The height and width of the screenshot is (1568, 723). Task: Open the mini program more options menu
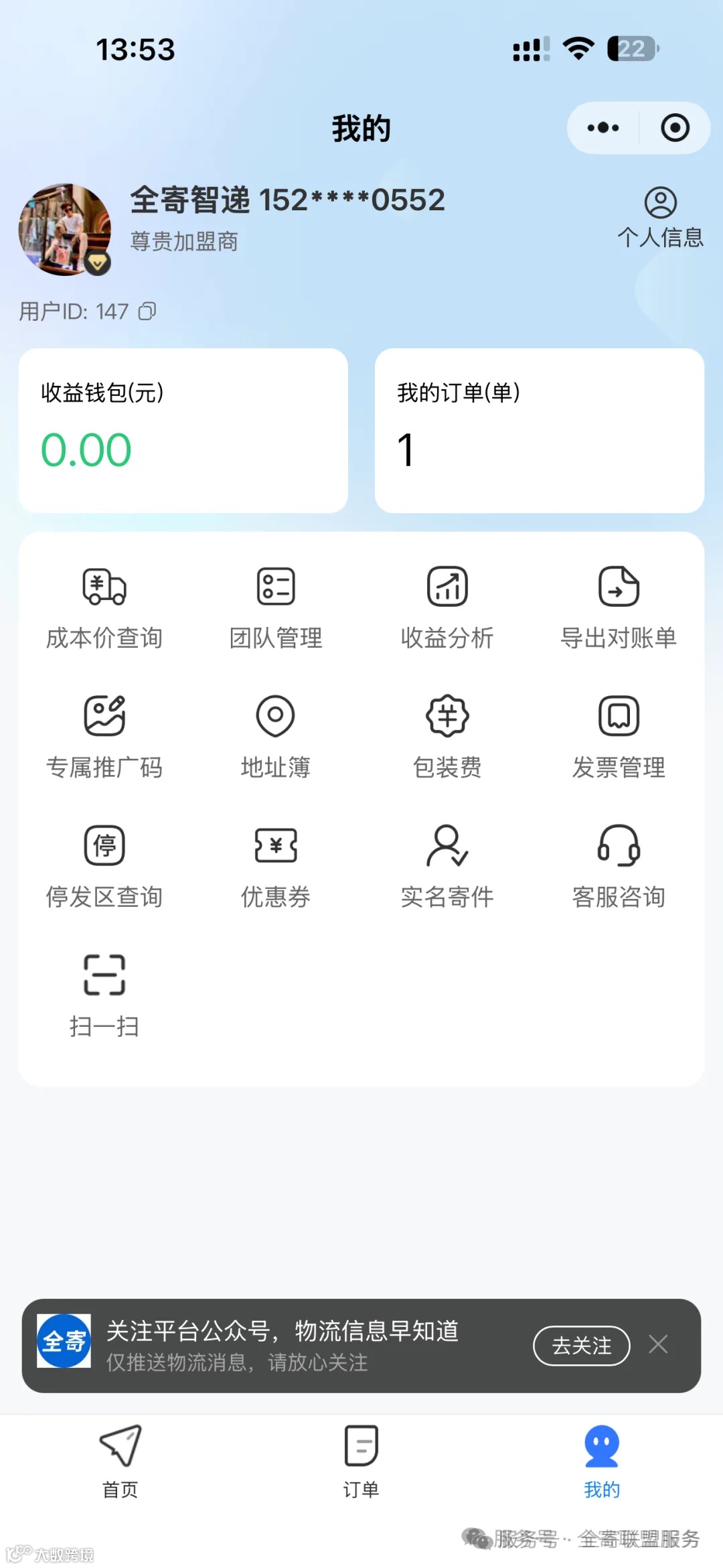(x=602, y=128)
